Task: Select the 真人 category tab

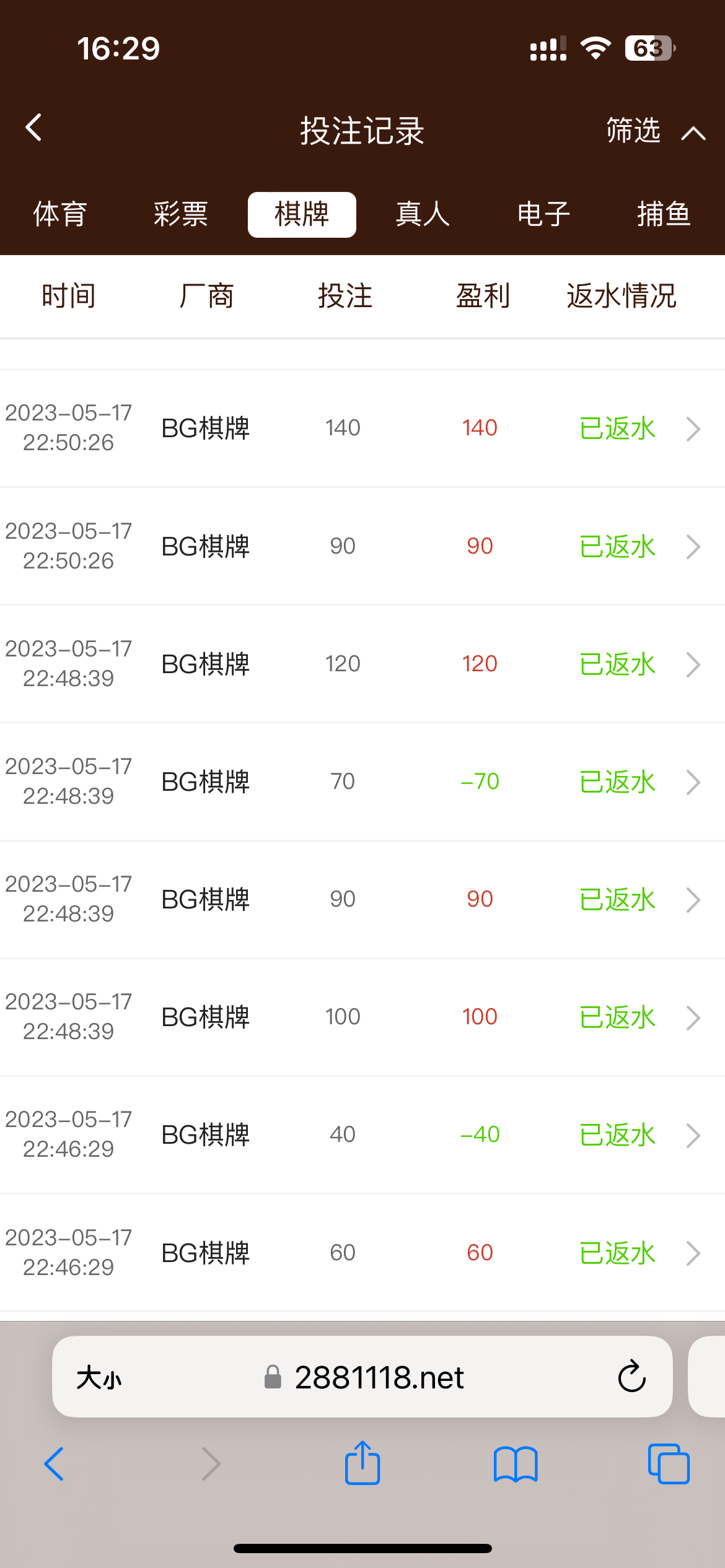Action: [423, 215]
